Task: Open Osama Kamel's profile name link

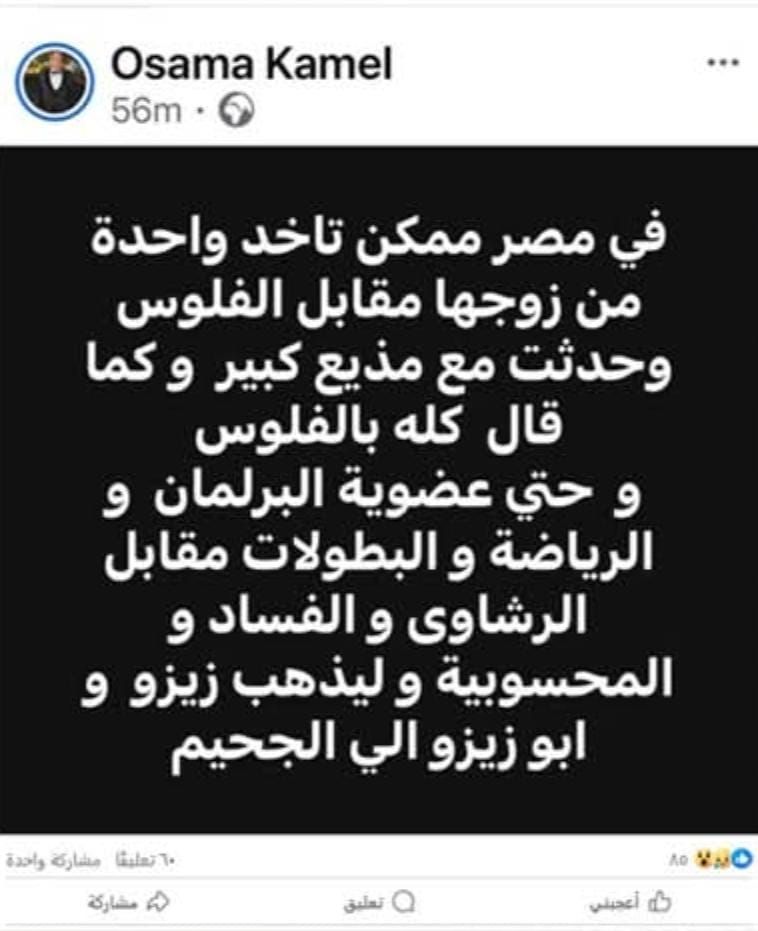Action: pyautogui.click(x=251, y=66)
